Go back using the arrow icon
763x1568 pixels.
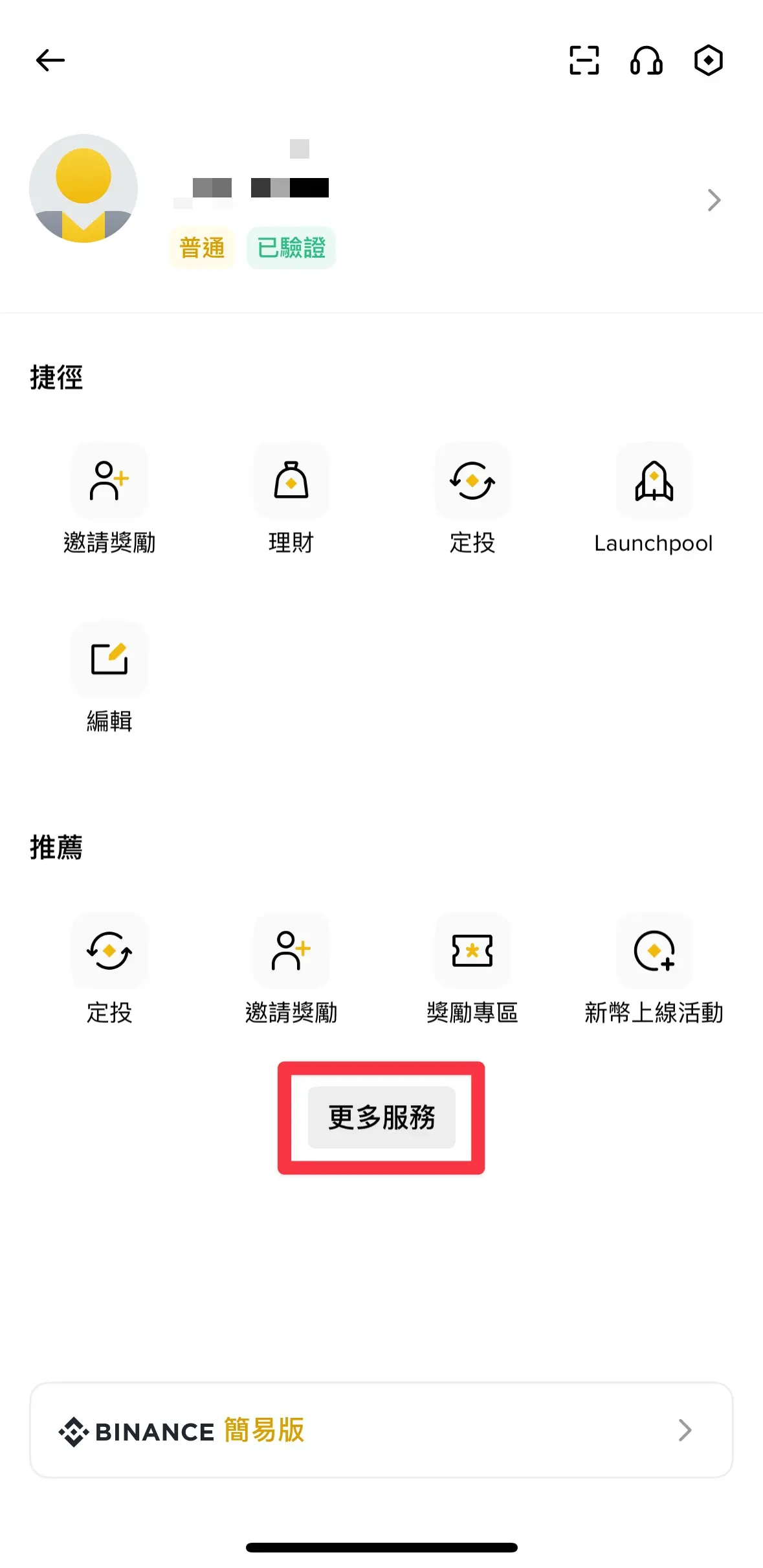pos(50,61)
